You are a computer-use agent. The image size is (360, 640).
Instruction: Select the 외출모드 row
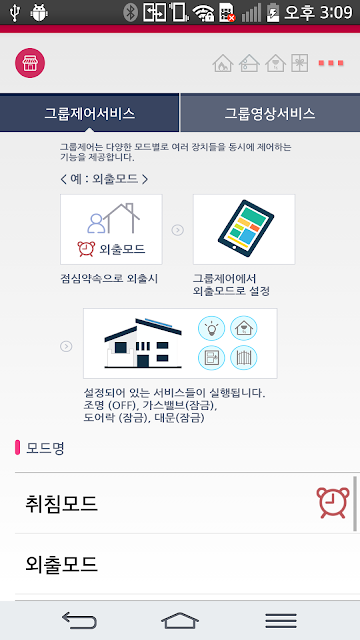(184, 564)
